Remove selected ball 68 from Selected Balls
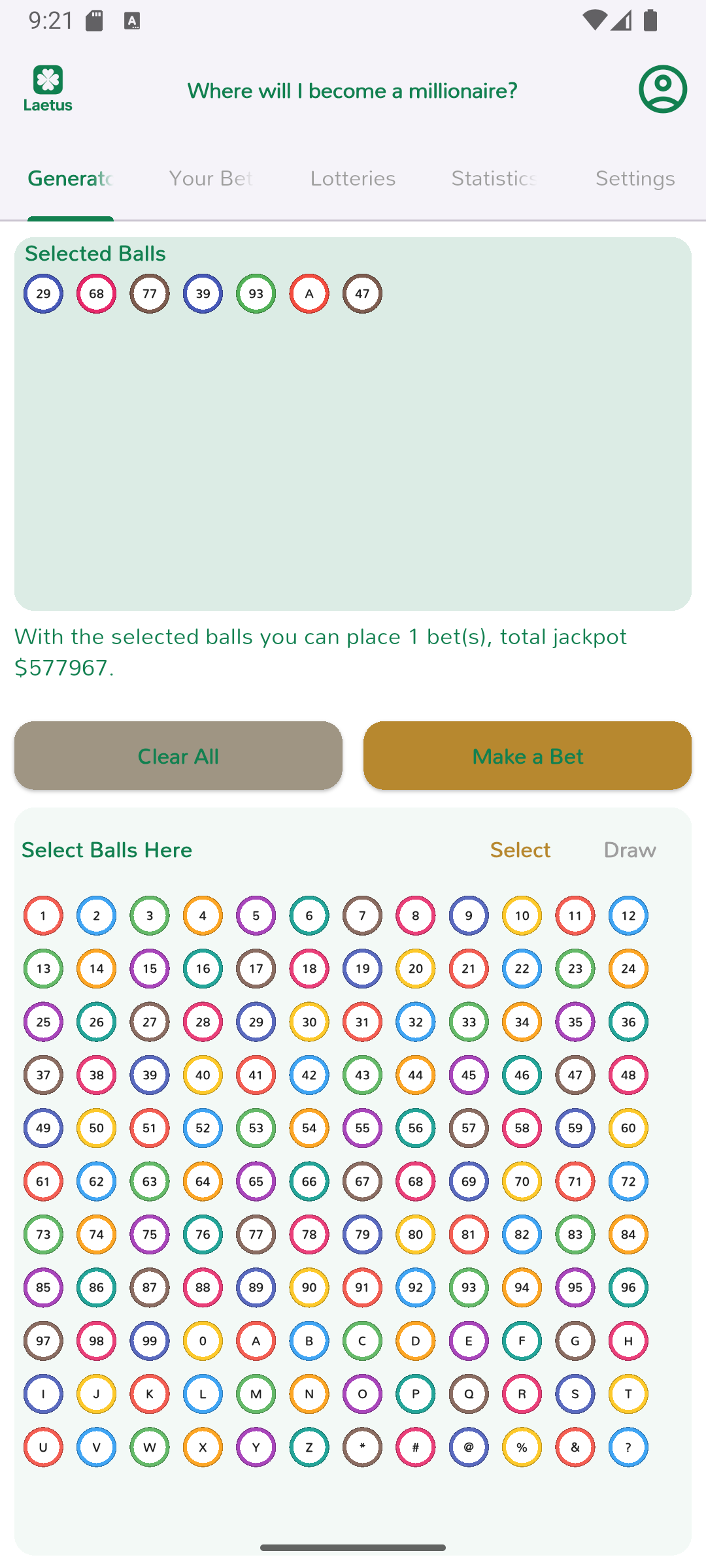Viewport: 706px width, 1568px height. coord(97,294)
